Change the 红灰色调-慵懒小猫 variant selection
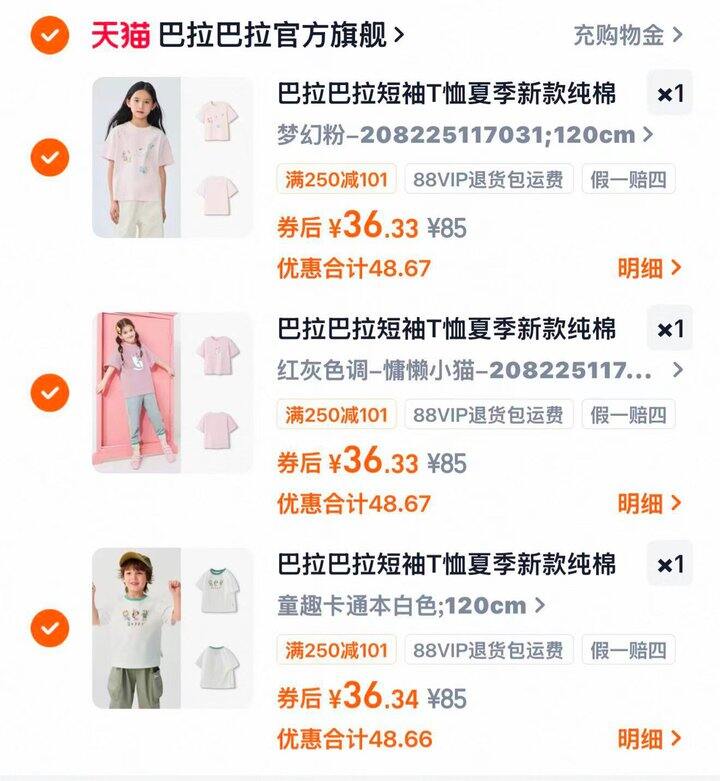The width and height of the screenshot is (720, 781). (480, 370)
